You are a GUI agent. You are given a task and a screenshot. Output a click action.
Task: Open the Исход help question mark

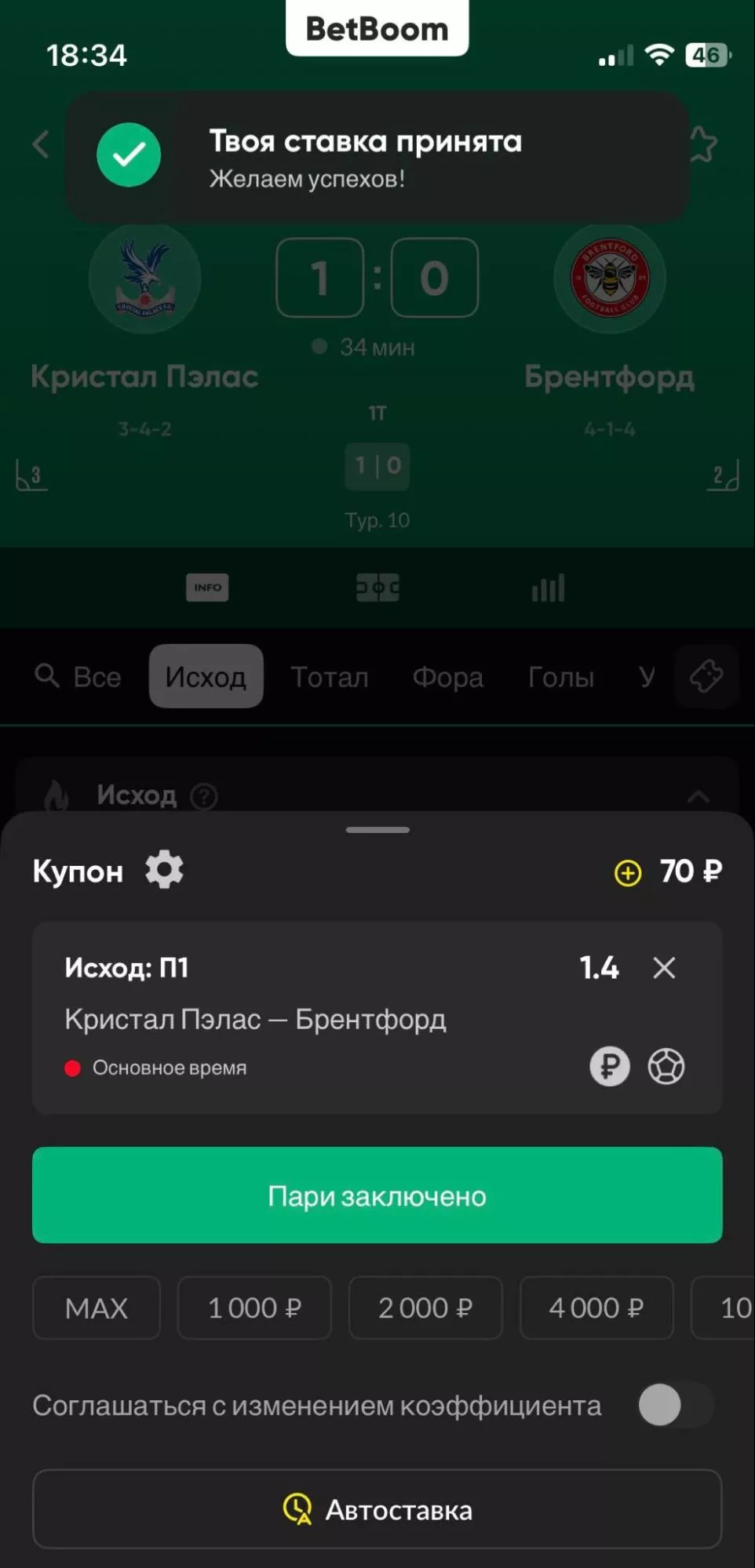click(205, 796)
